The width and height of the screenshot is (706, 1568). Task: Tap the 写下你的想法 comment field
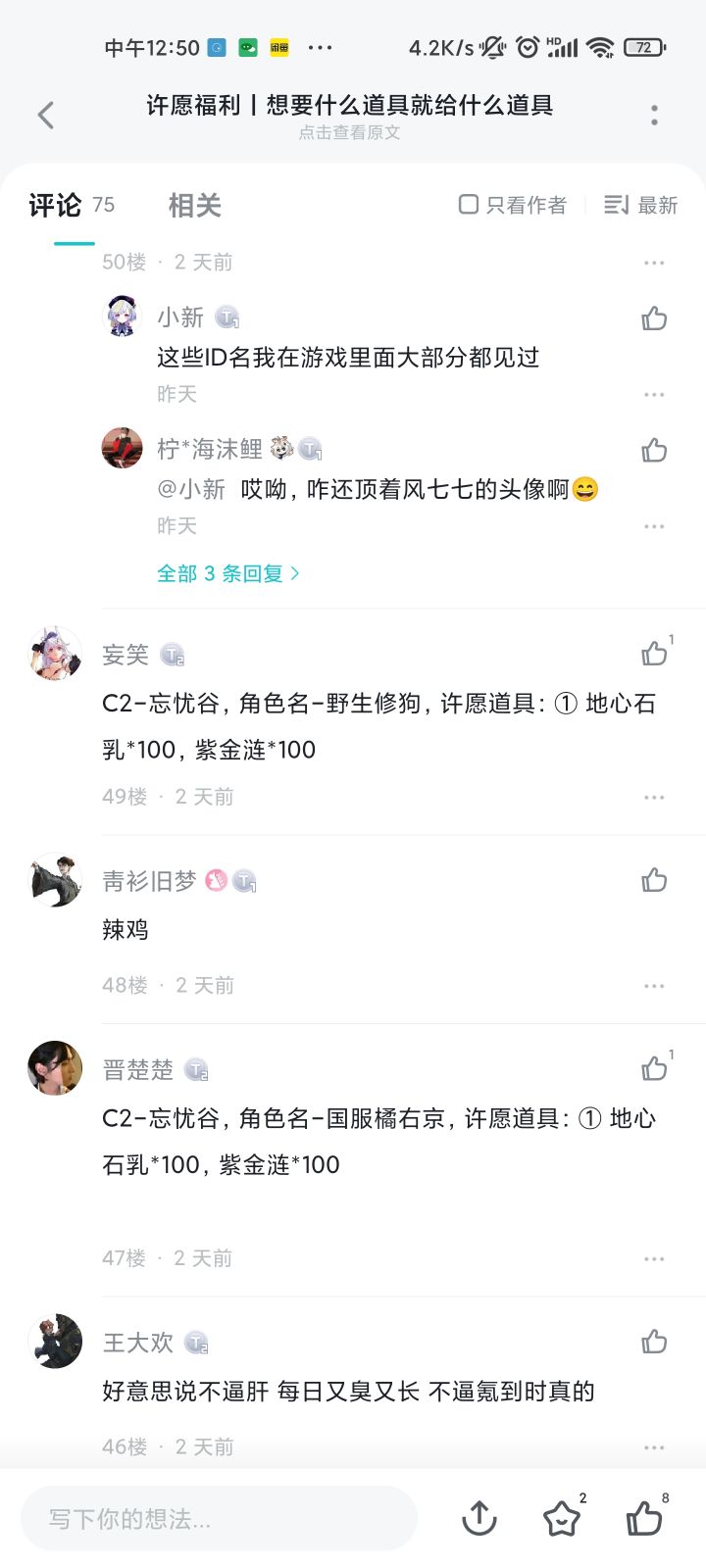[x=220, y=1519]
